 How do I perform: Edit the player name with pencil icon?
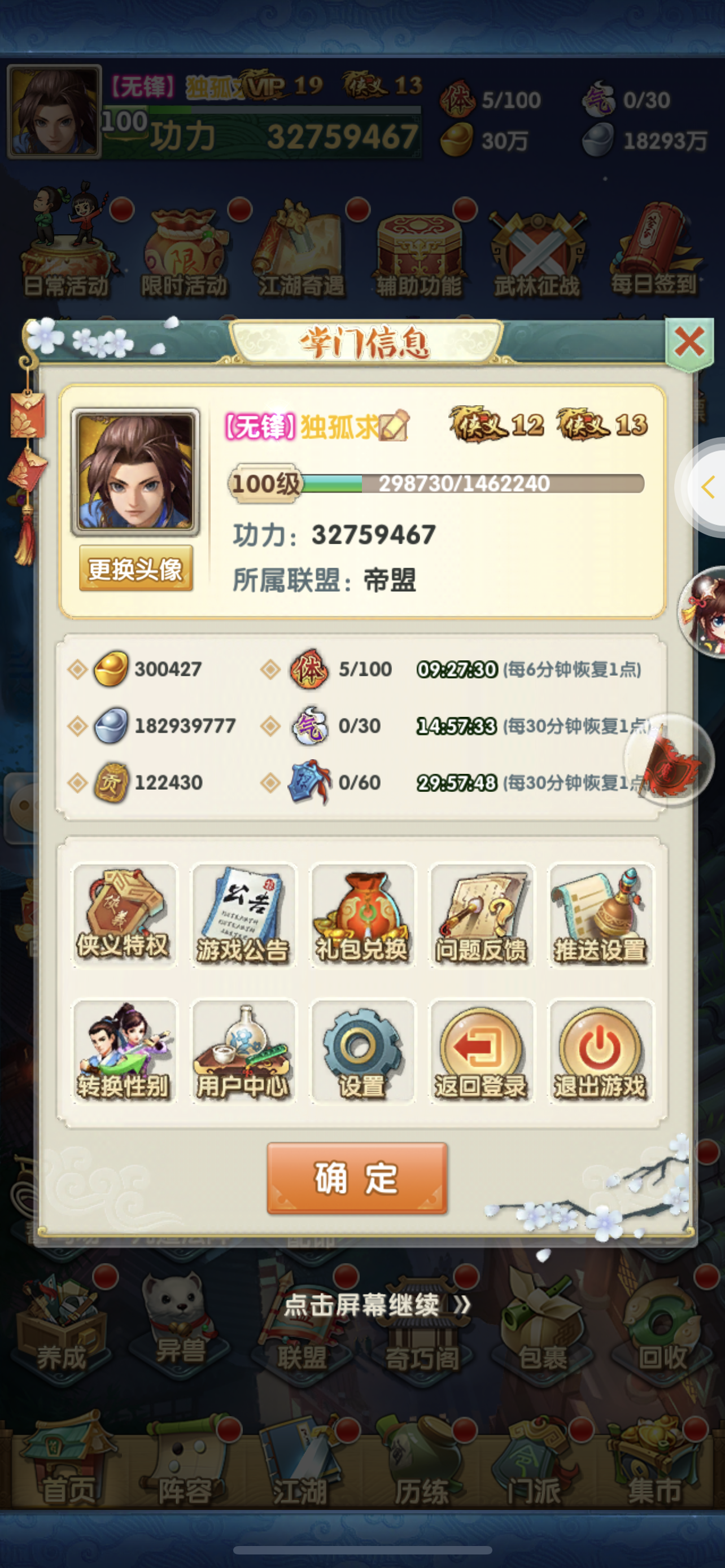point(394,426)
